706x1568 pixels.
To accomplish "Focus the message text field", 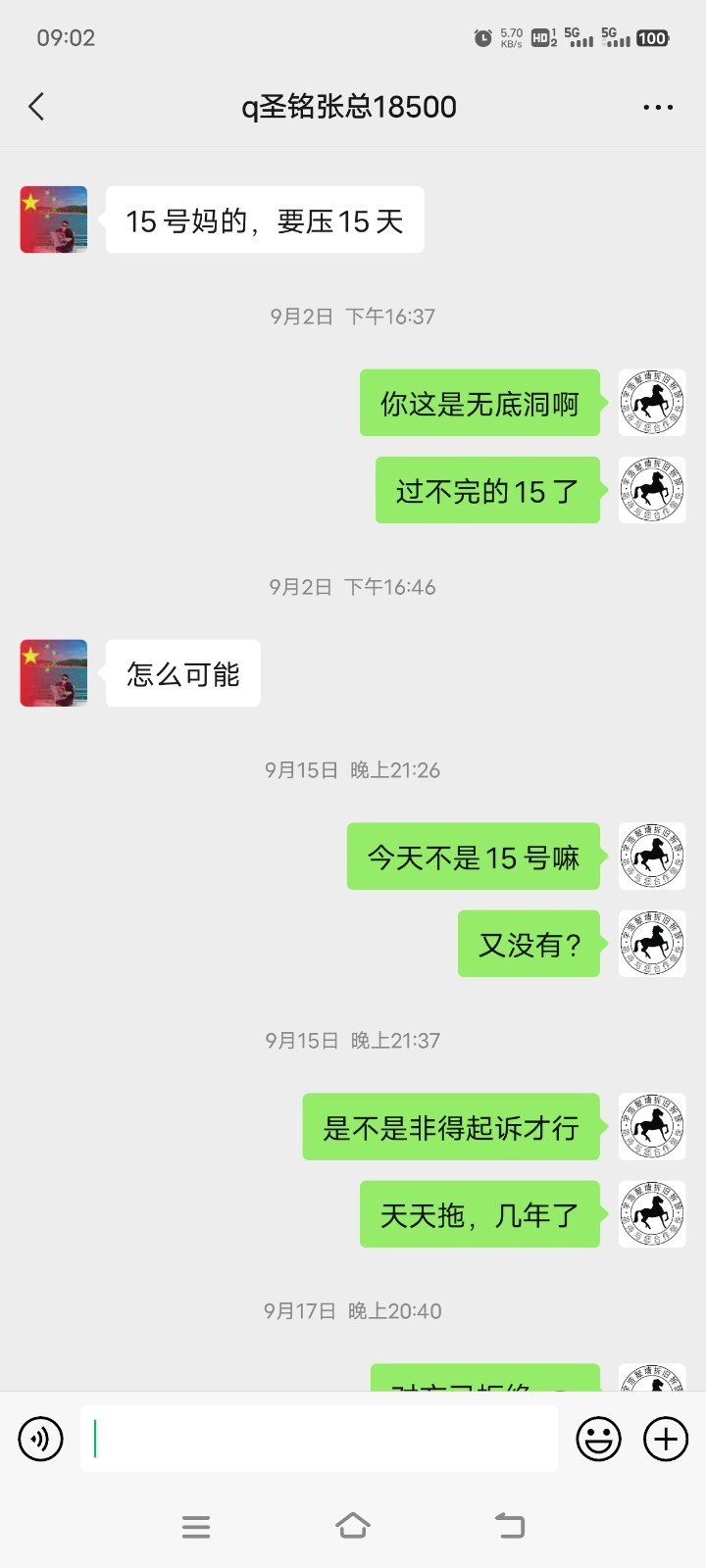I will tap(319, 1439).
